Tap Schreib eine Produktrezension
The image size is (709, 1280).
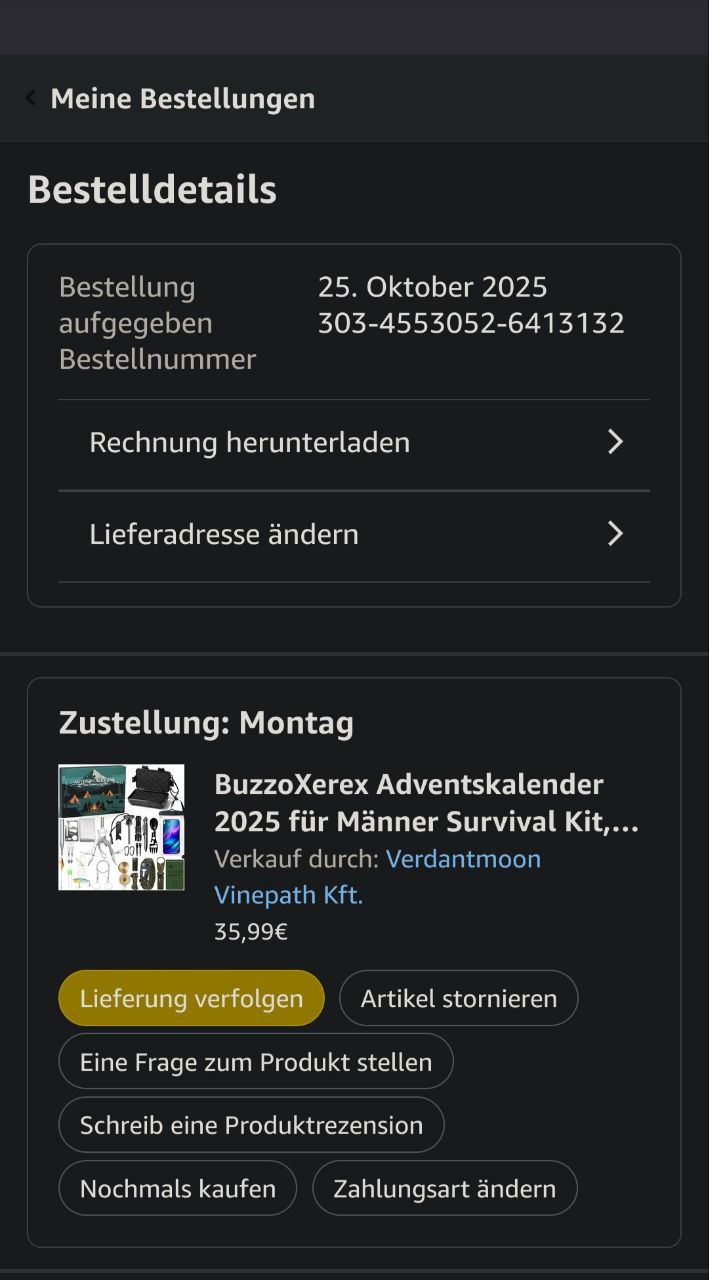tap(251, 1125)
